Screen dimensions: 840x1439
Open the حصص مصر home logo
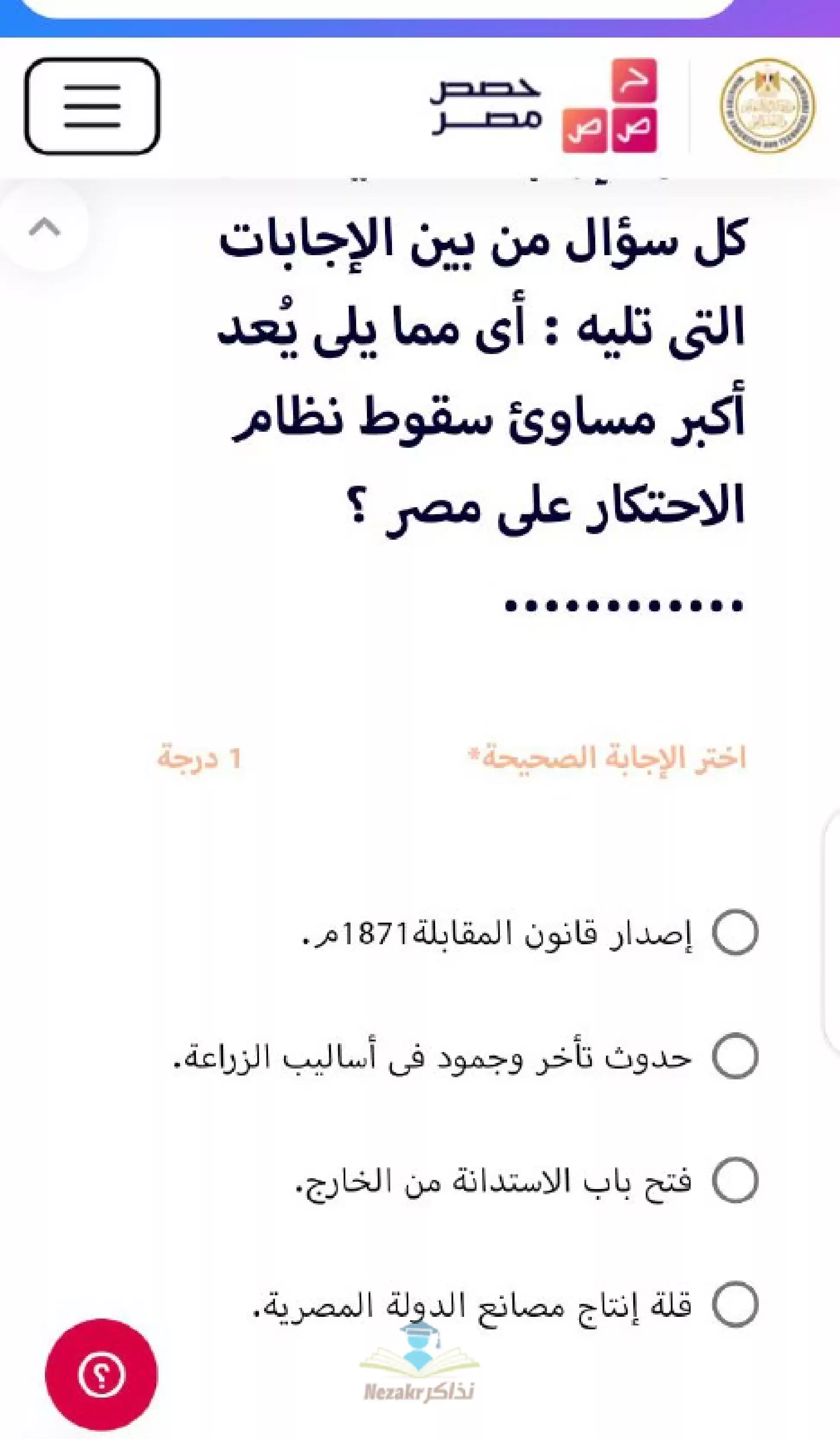click(x=543, y=106)
